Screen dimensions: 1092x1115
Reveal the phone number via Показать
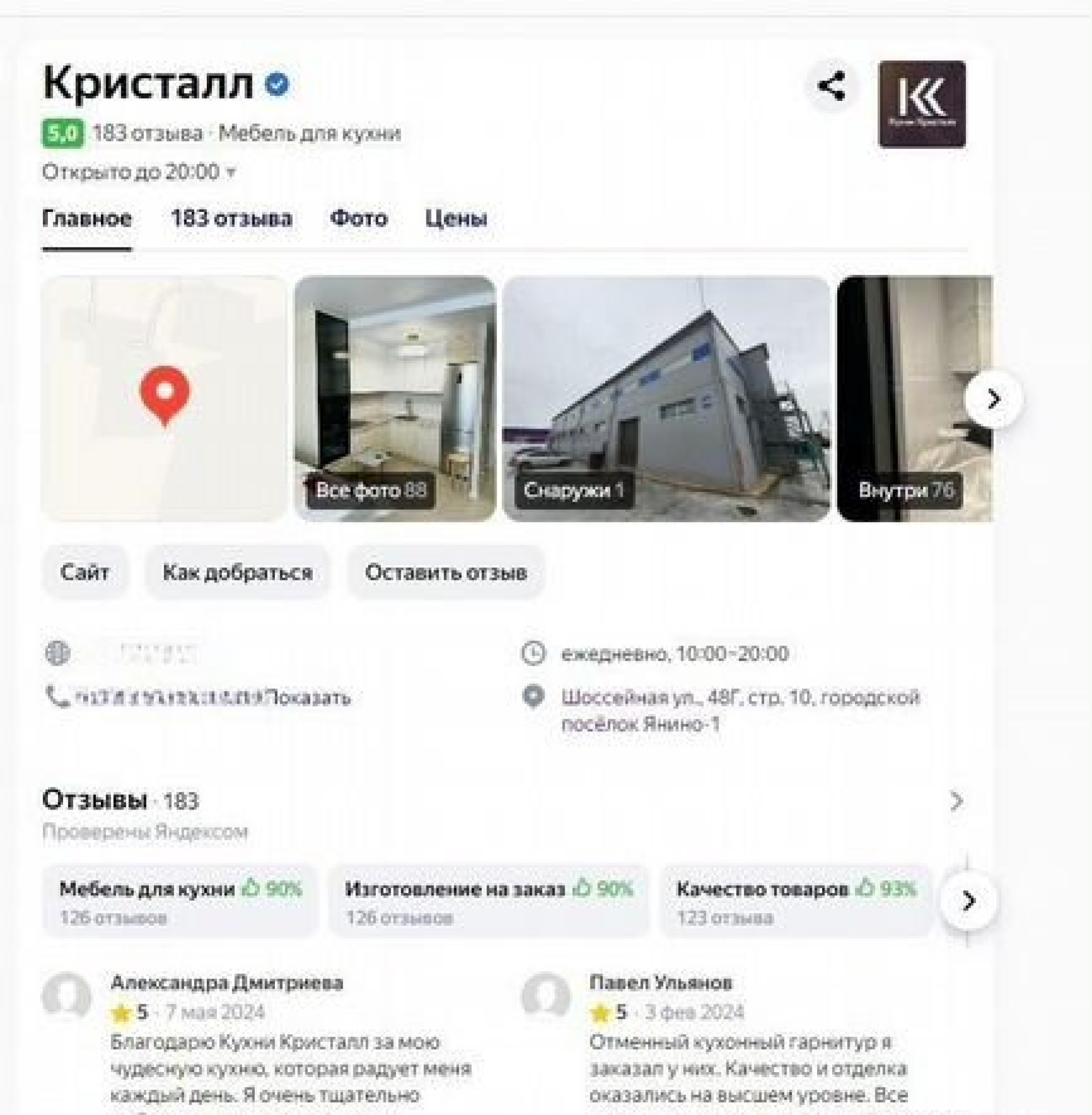tap(309, 698)
